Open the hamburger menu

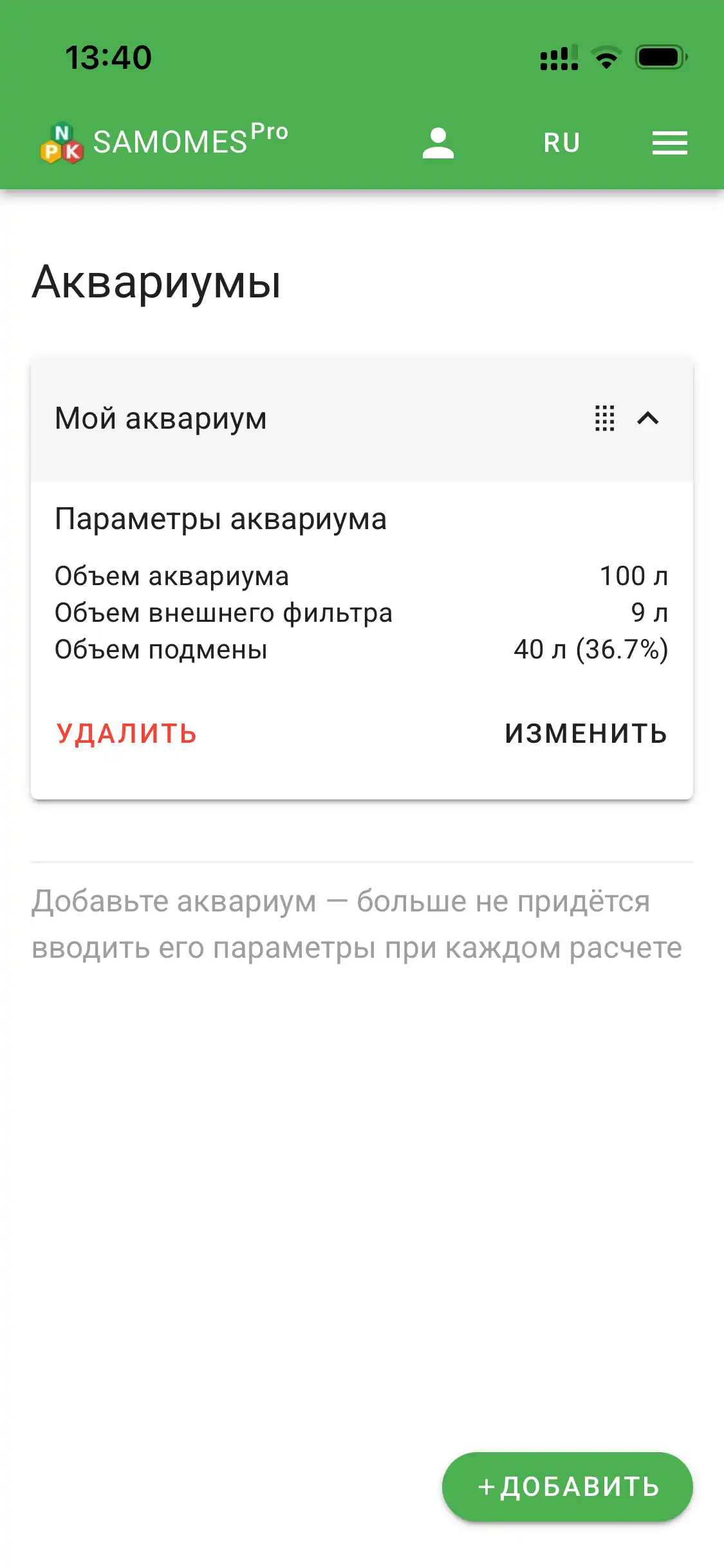pos(669,143)
